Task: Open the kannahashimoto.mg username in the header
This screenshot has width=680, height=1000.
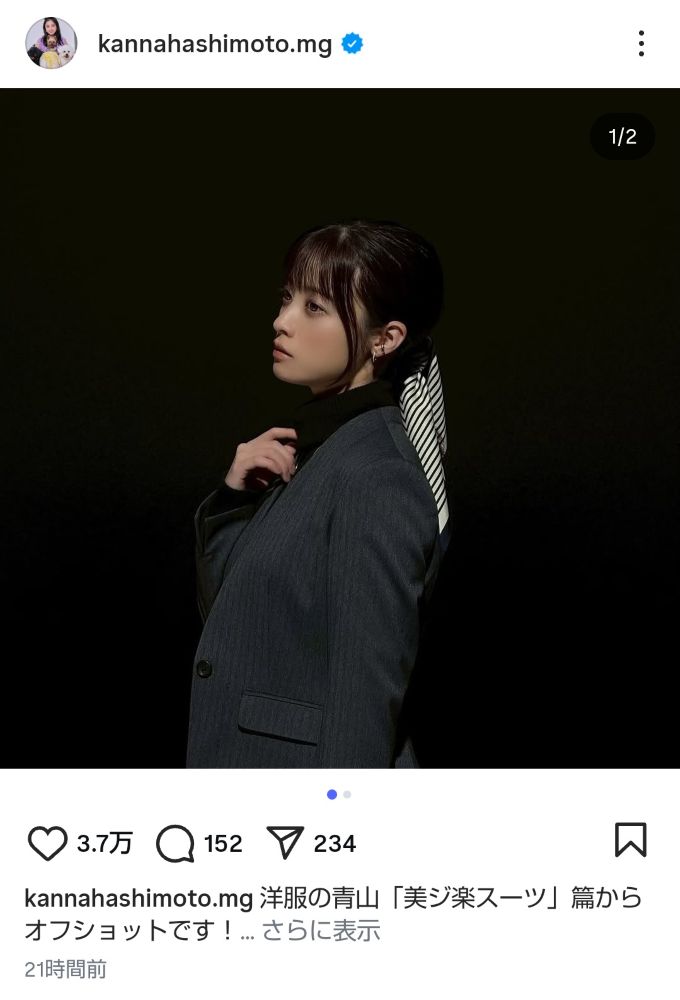Action: (215, 44)
